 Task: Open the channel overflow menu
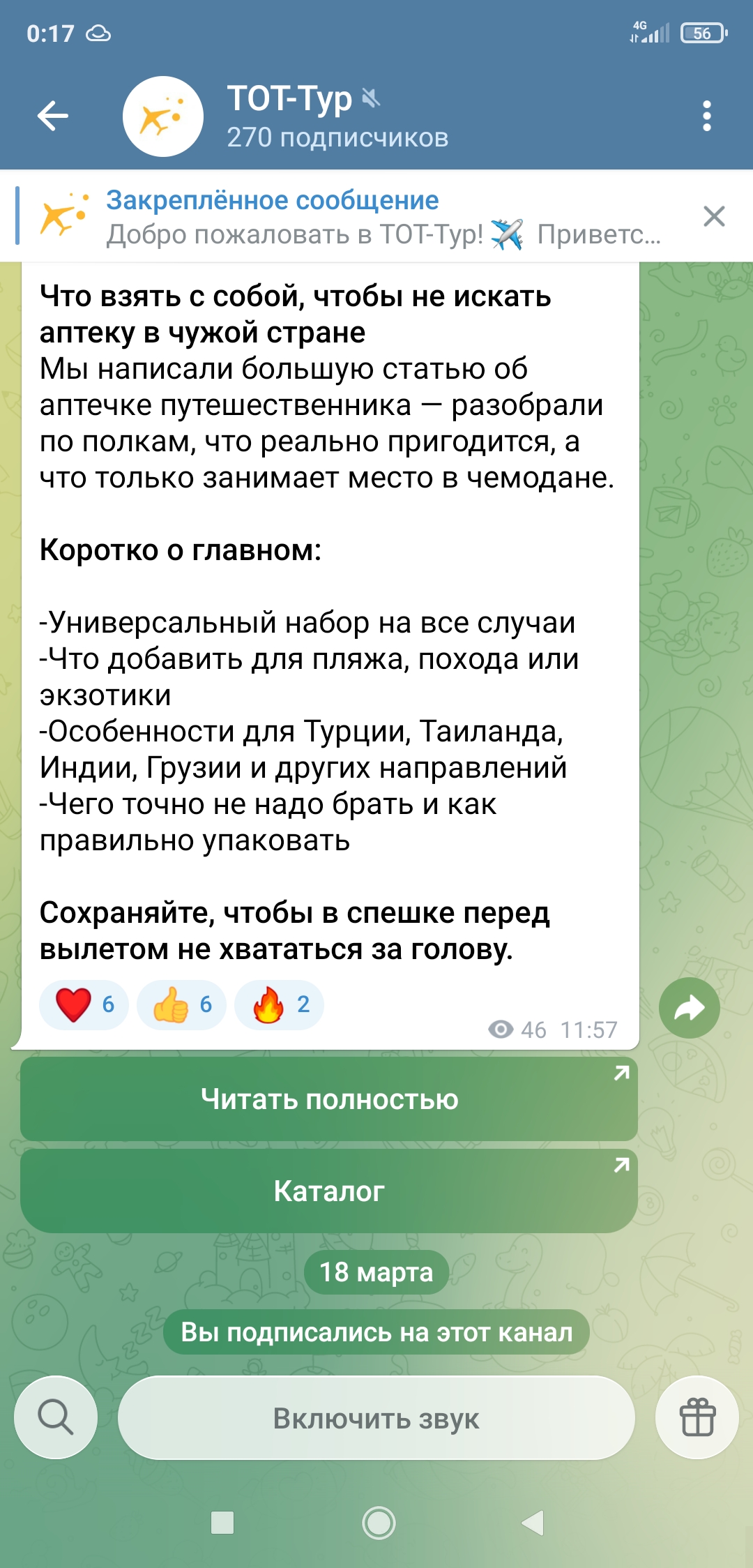pyautogui.click(x=706, y=116)
